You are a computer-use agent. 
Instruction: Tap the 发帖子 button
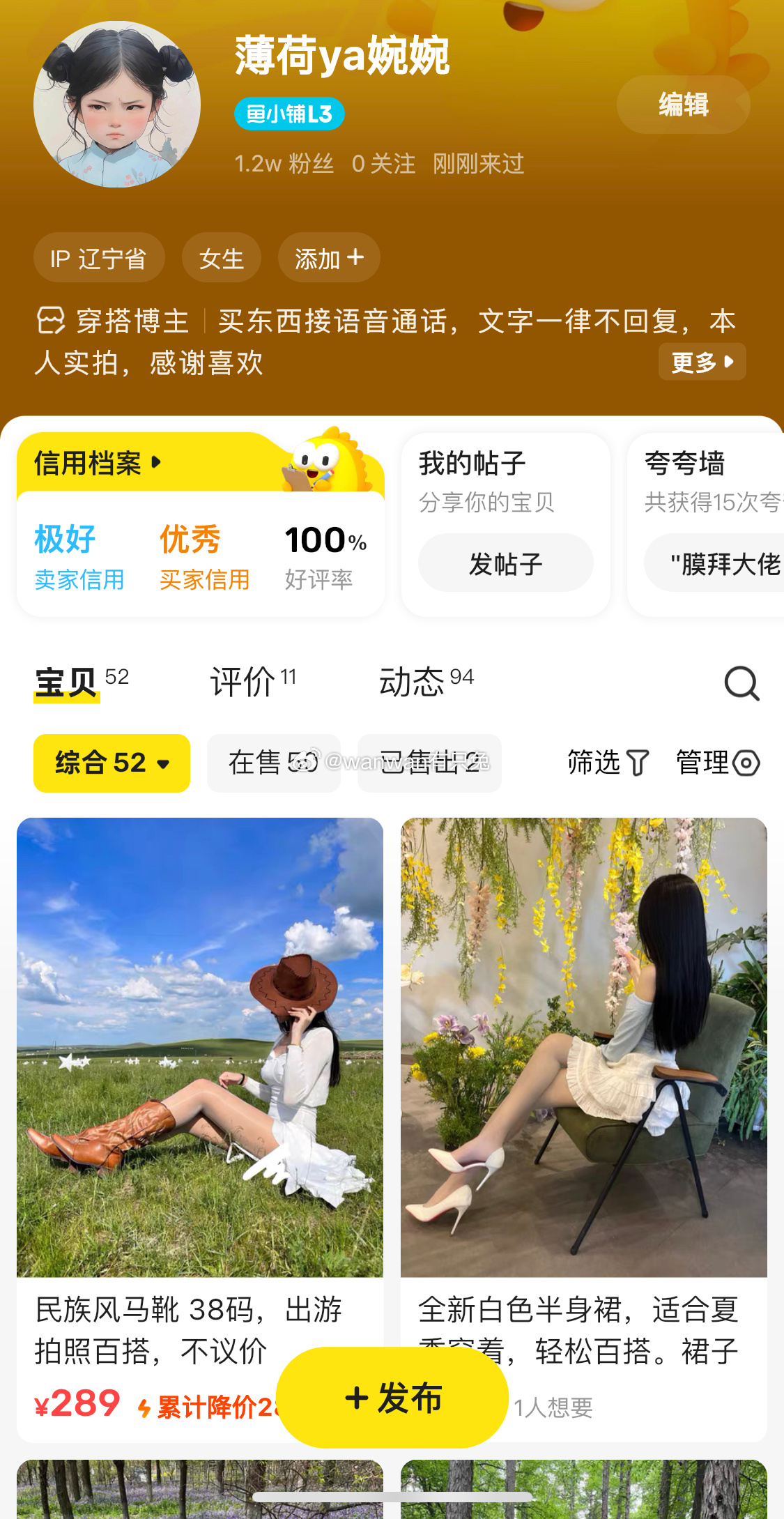506,563
